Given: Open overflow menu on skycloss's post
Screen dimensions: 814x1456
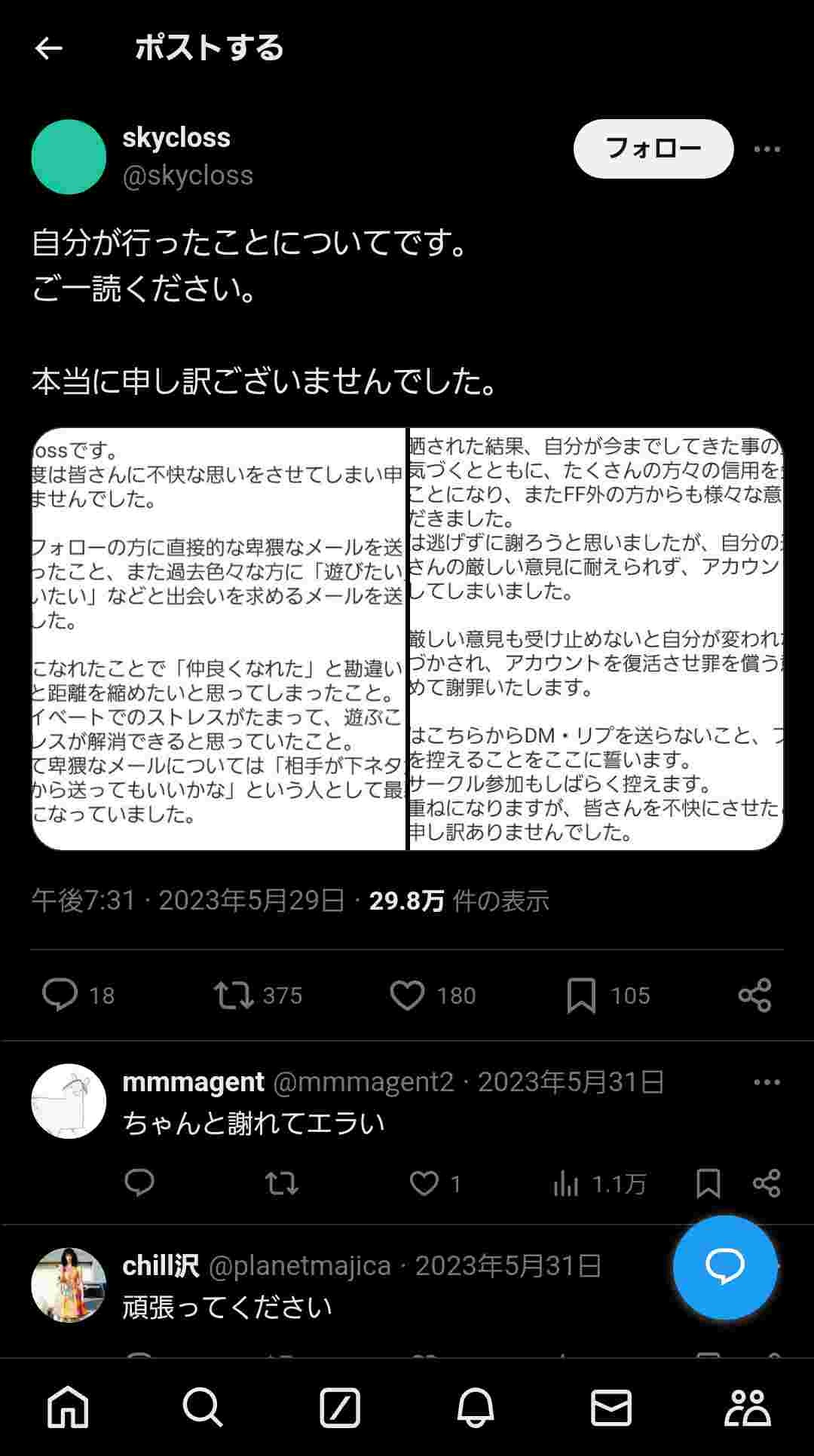Looking at the screenshot, I should click(x=767, y=149).
